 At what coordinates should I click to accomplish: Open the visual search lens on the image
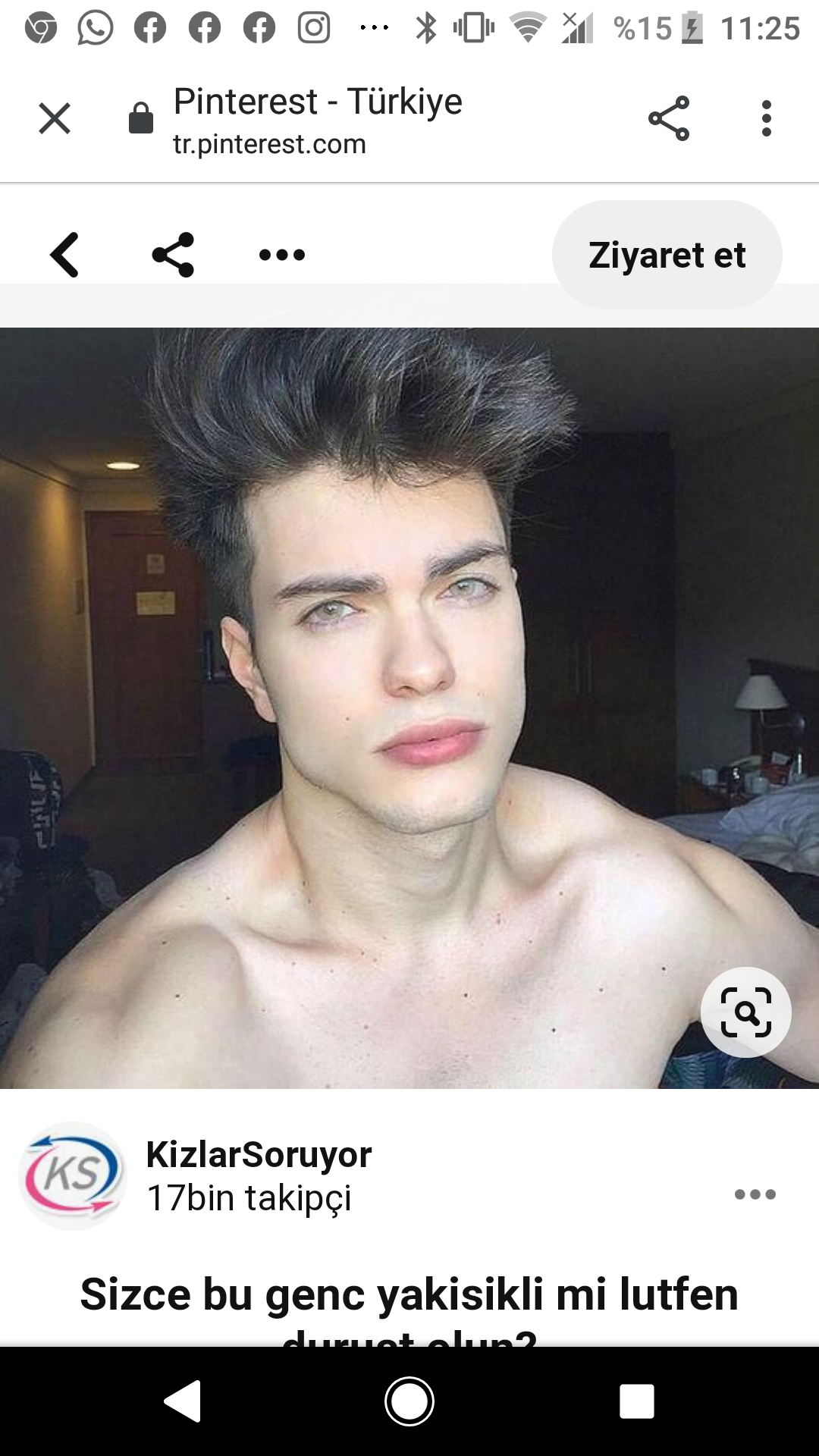click(x=745, y=1012)
